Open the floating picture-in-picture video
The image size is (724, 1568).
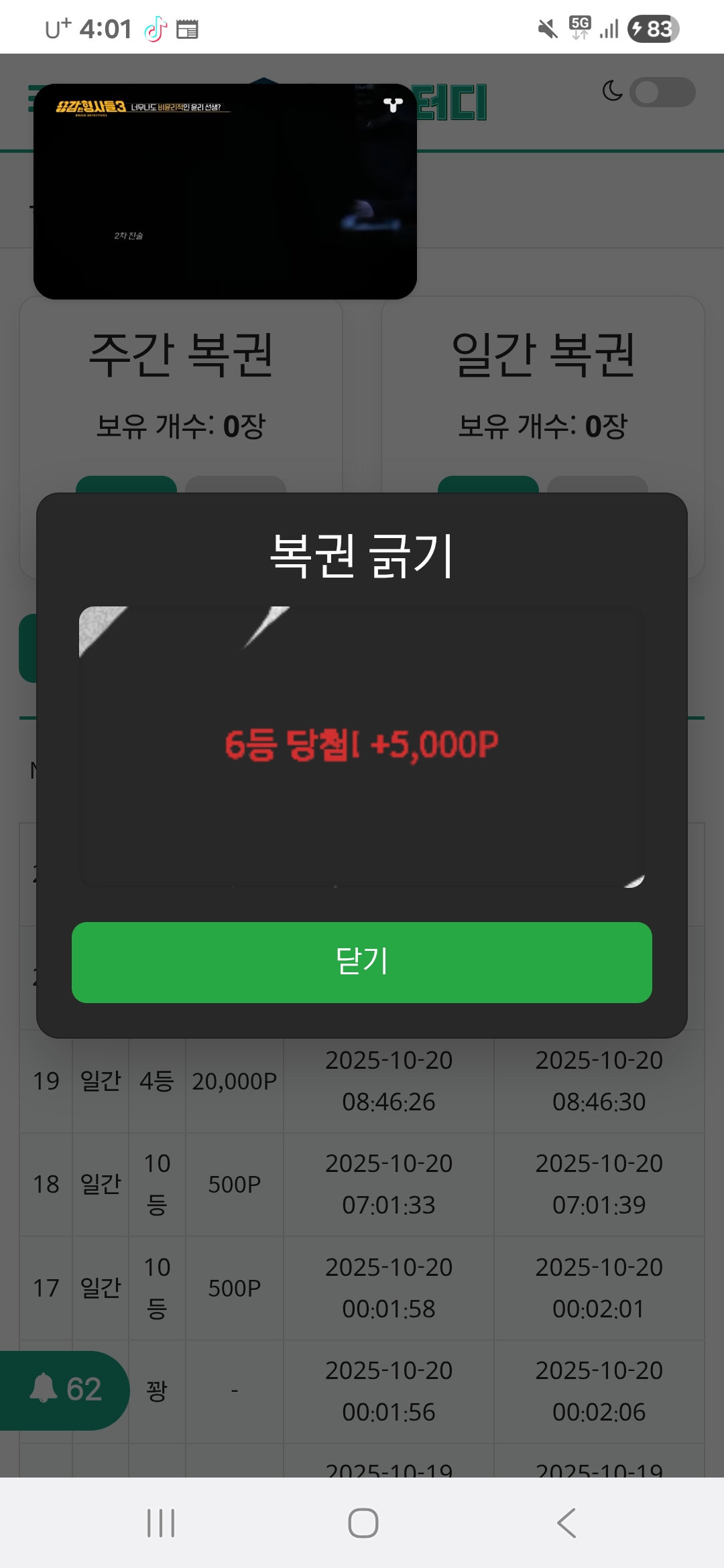(x=225, y=191)
